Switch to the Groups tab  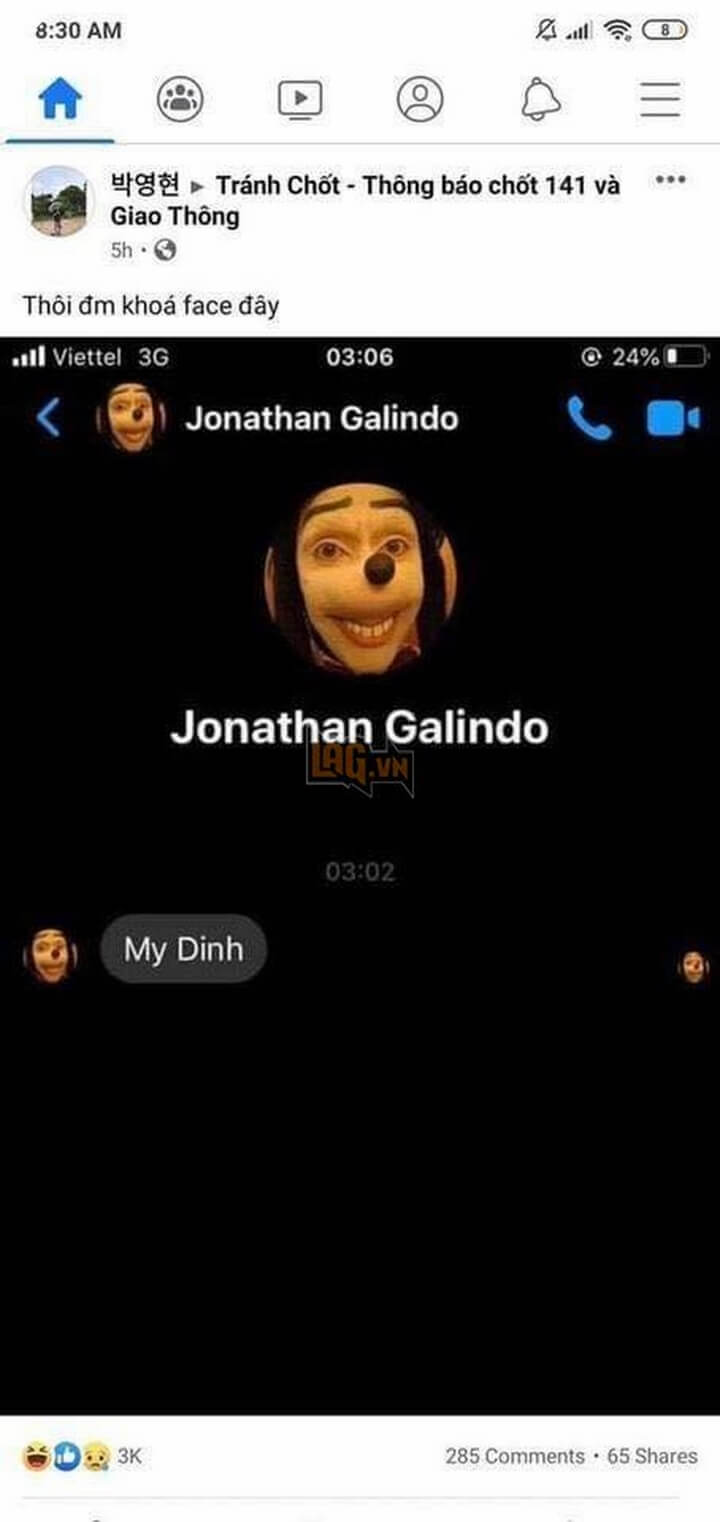(180, 100)
